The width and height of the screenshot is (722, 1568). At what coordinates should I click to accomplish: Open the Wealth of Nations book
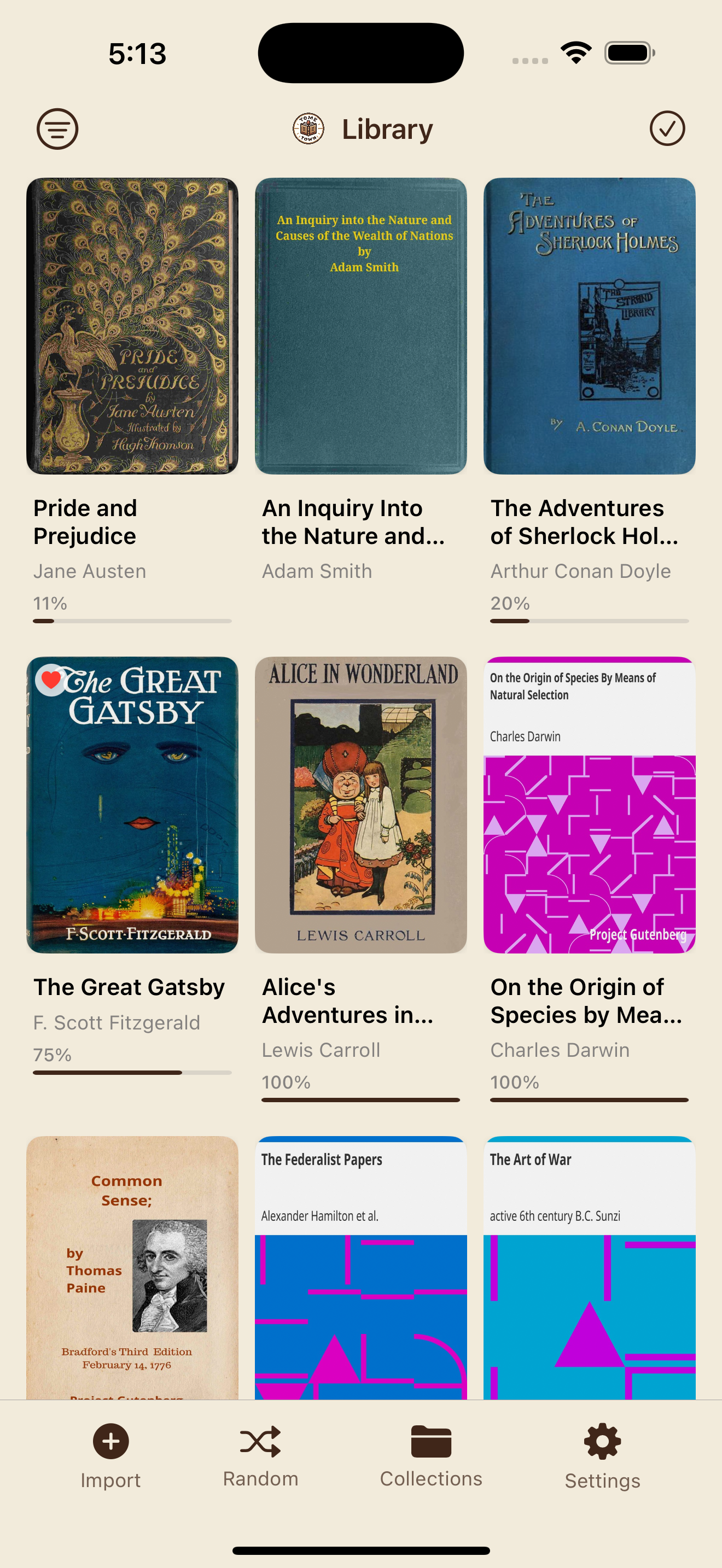[360, 326]
